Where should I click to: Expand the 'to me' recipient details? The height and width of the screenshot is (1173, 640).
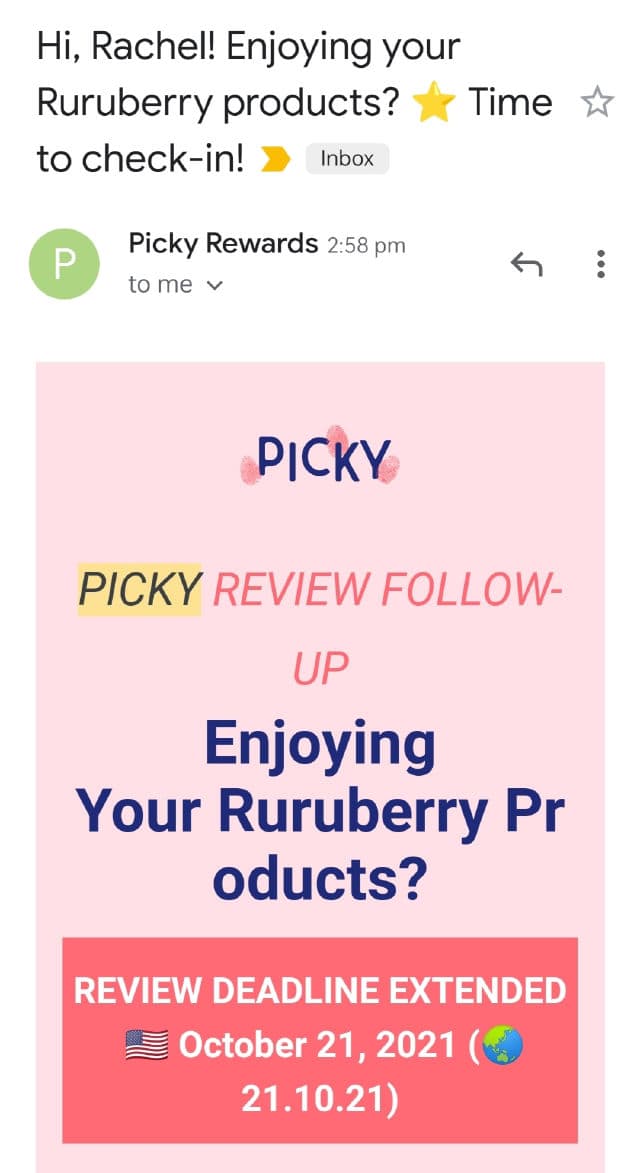click(x=213, y=285)
